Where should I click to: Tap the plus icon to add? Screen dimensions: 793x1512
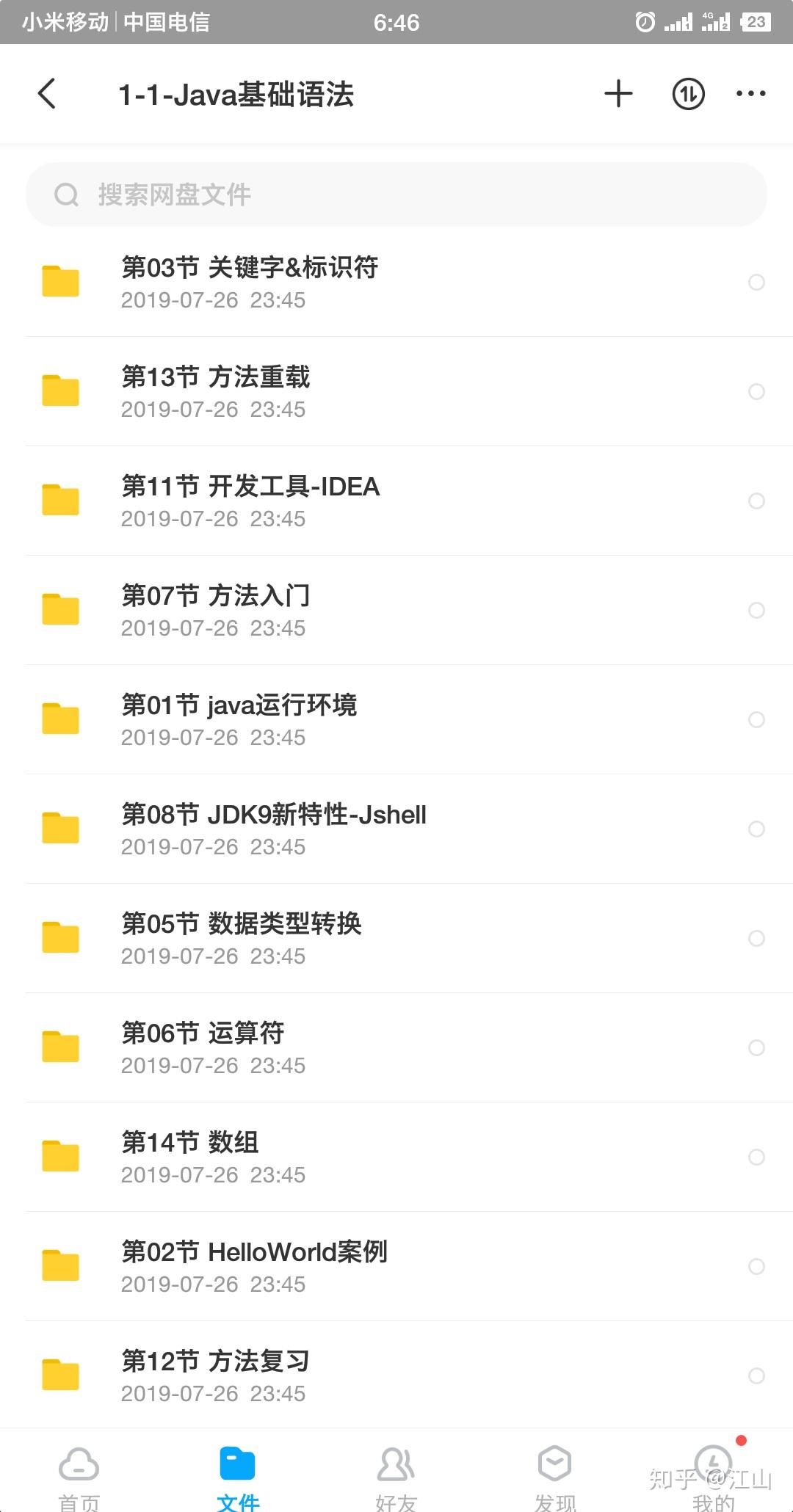pyautogui.click(x=618, y=94)
